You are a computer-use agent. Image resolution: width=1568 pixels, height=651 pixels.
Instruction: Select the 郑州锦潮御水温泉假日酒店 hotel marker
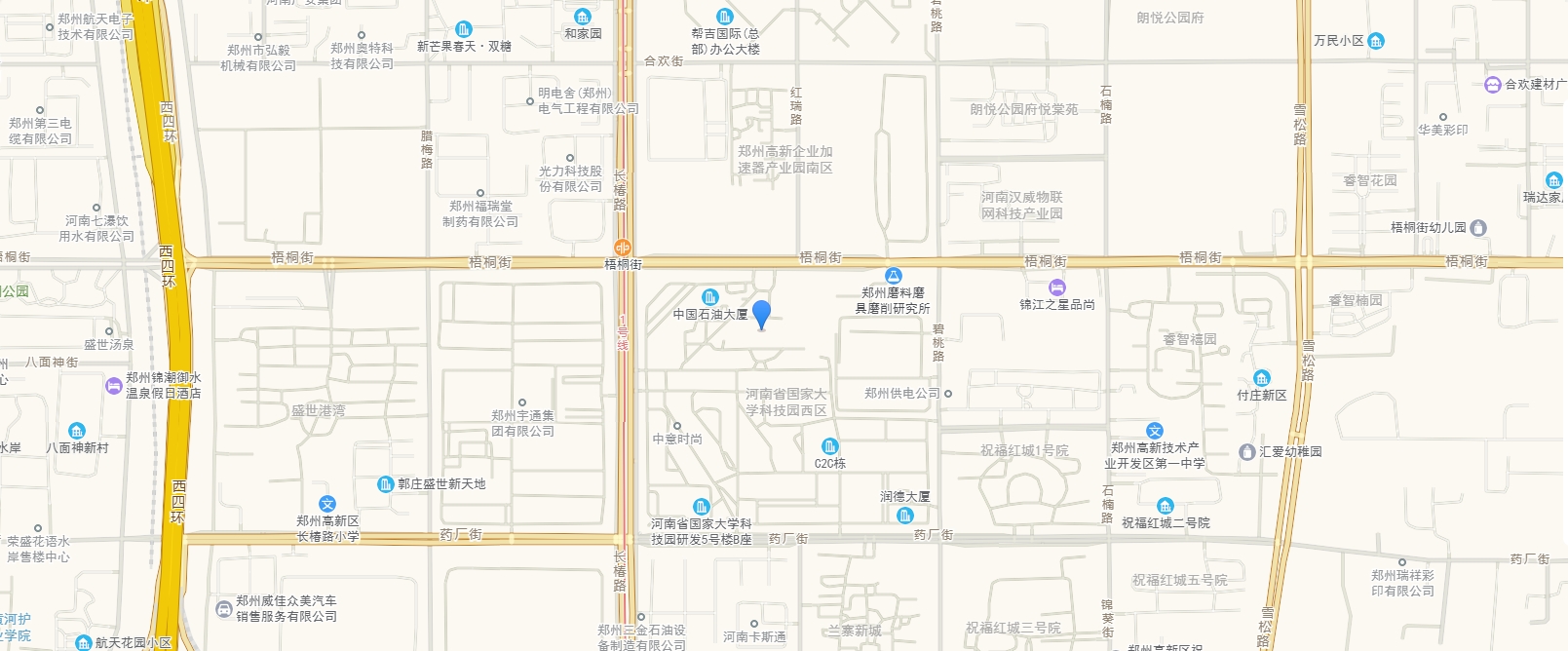114,386
